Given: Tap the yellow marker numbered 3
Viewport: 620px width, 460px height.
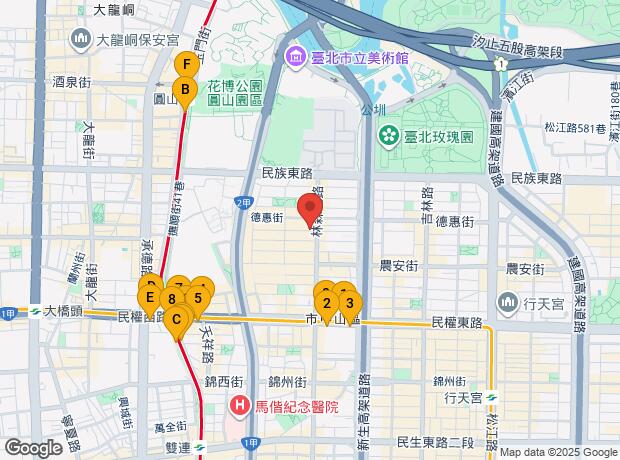Looking at the screenshot, I should coord(348,301).
